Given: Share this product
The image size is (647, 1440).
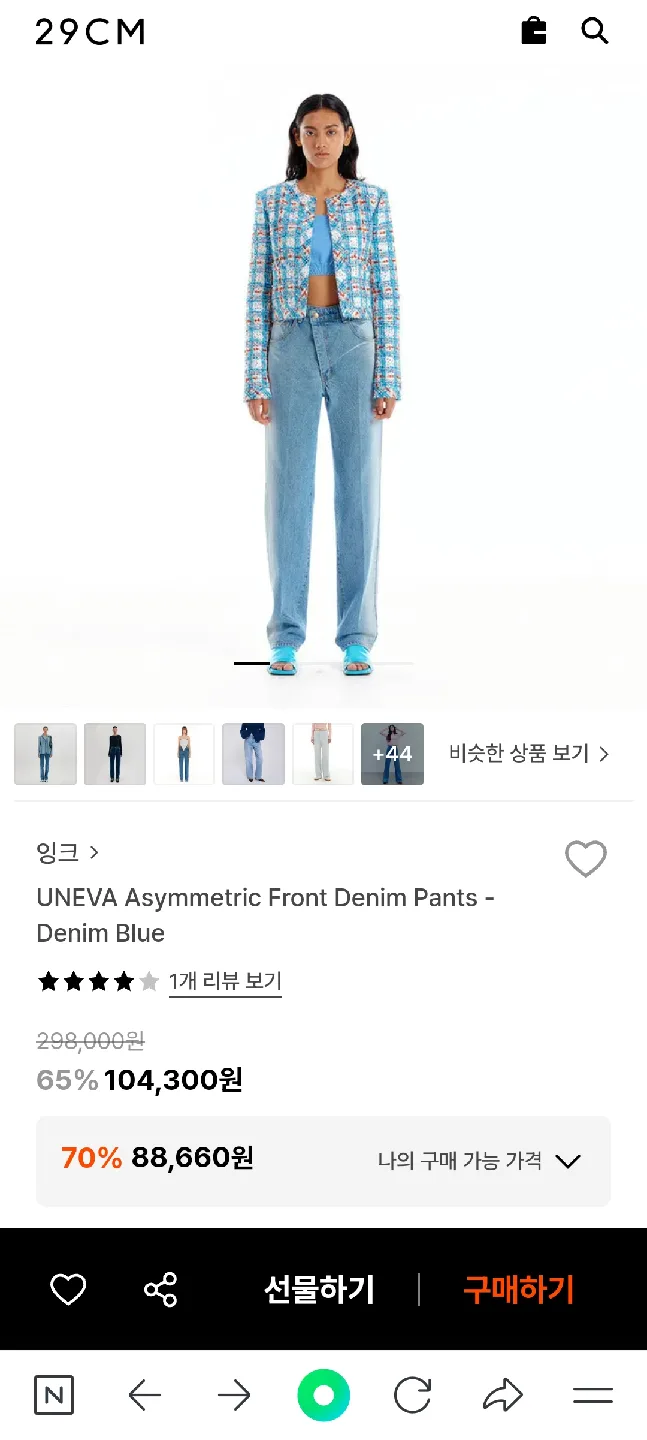Looking at the screenshot, I should 160,1290.
